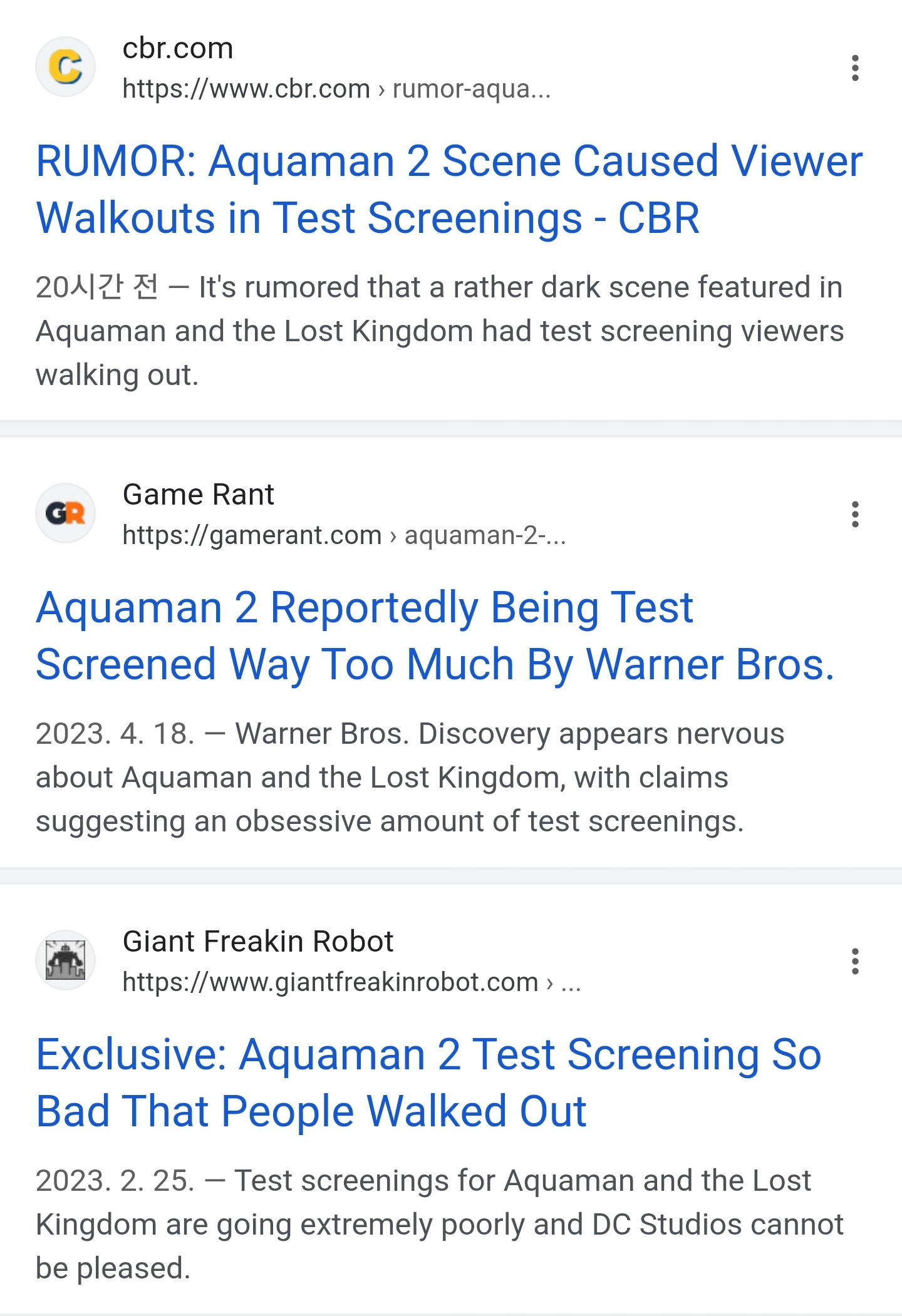The image size is (902, 1316).
Task: Open the CBR Aquaman 2 walkouts rumor article
Action: tap(448, 189)
